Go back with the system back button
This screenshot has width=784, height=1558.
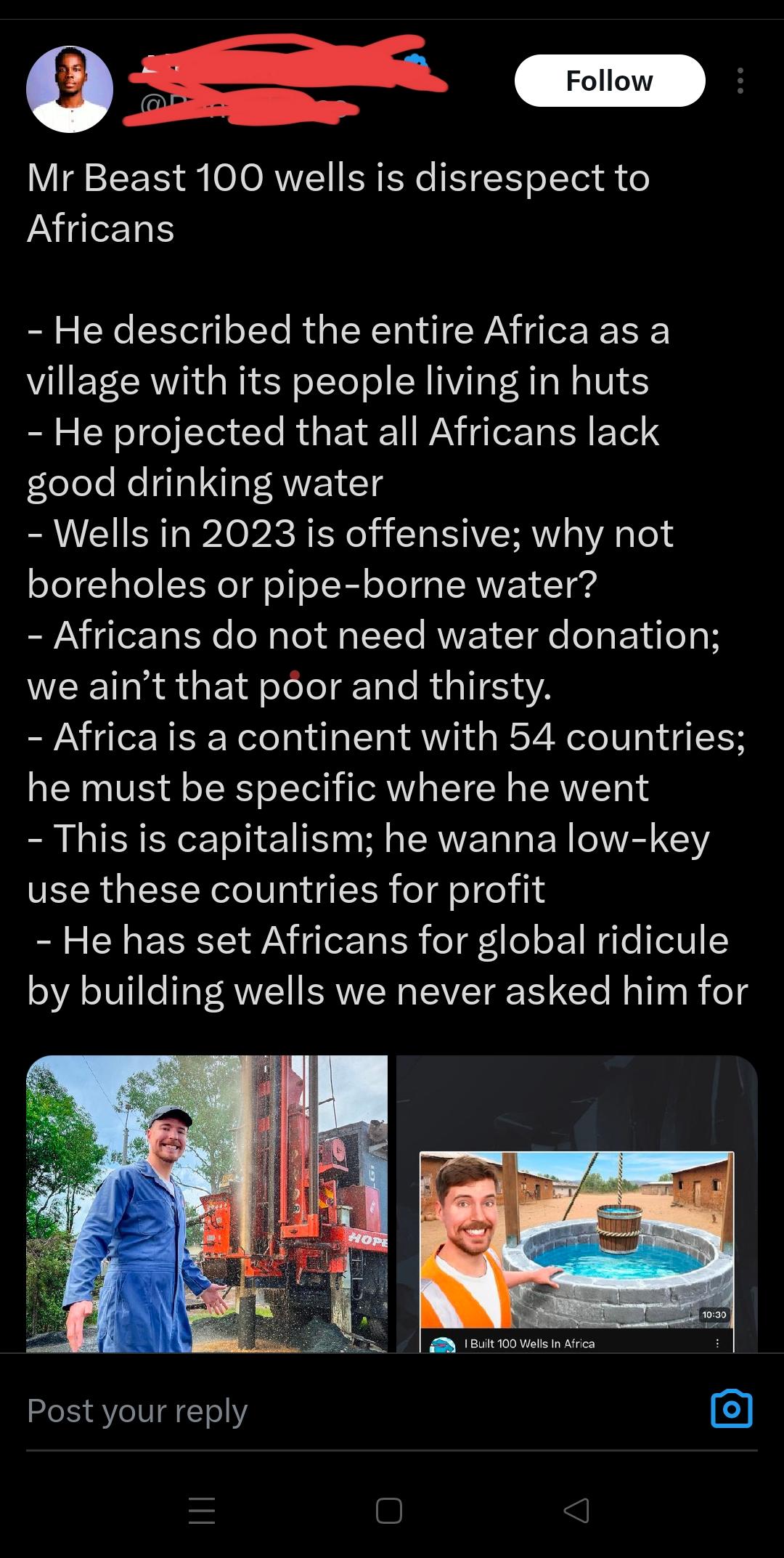(x=576, y=1511)
